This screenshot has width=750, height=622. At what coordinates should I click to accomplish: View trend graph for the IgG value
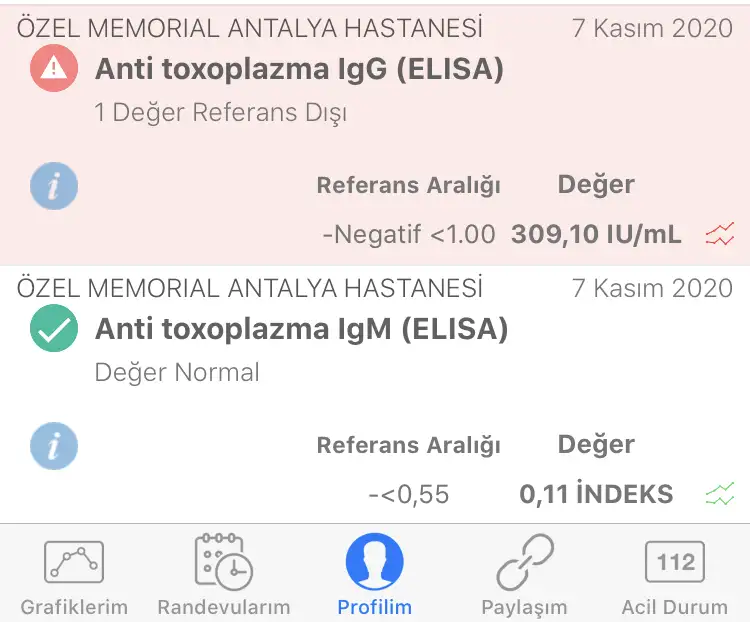719,235
